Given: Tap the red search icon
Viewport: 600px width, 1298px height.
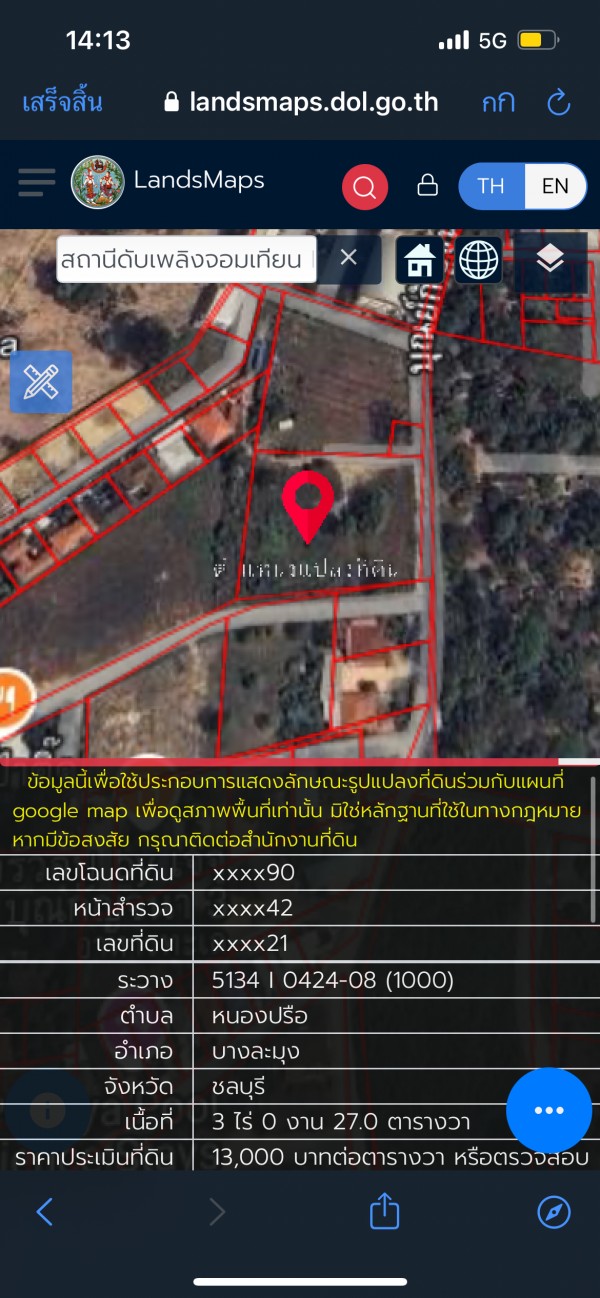Looking at the screenshot, I should [365, 186].
